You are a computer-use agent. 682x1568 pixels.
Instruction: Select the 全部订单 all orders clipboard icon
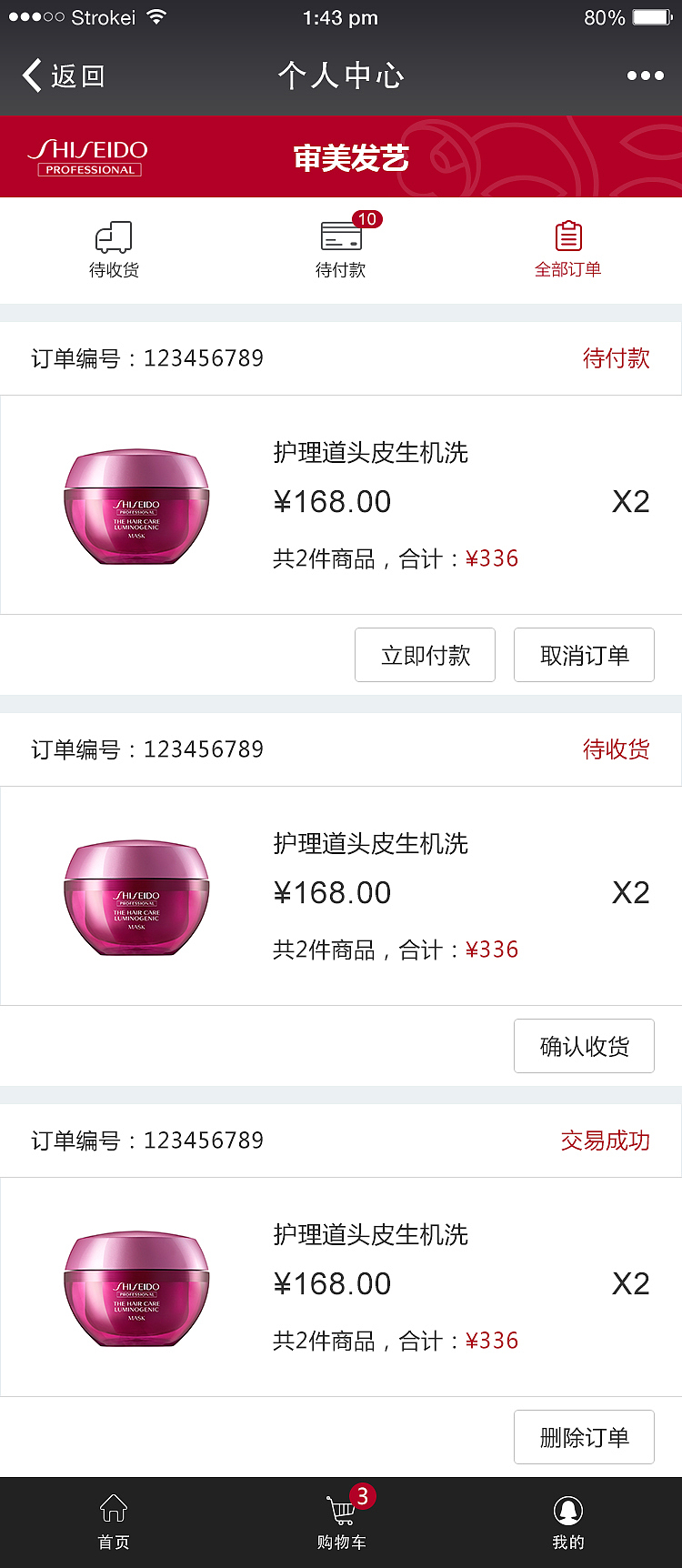tap(567, 236)
